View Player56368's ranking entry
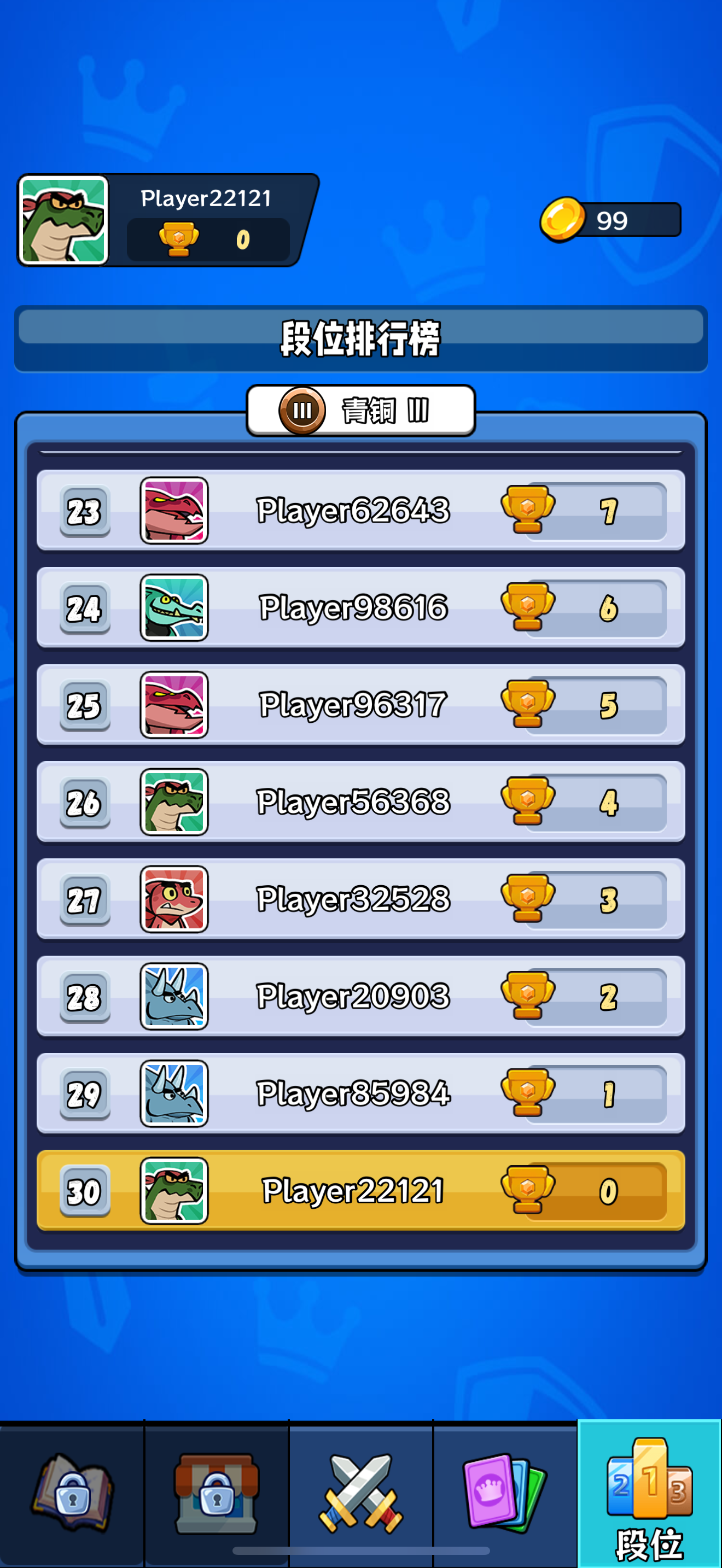Screen dimensions: 722x1568 click(360, 801)
